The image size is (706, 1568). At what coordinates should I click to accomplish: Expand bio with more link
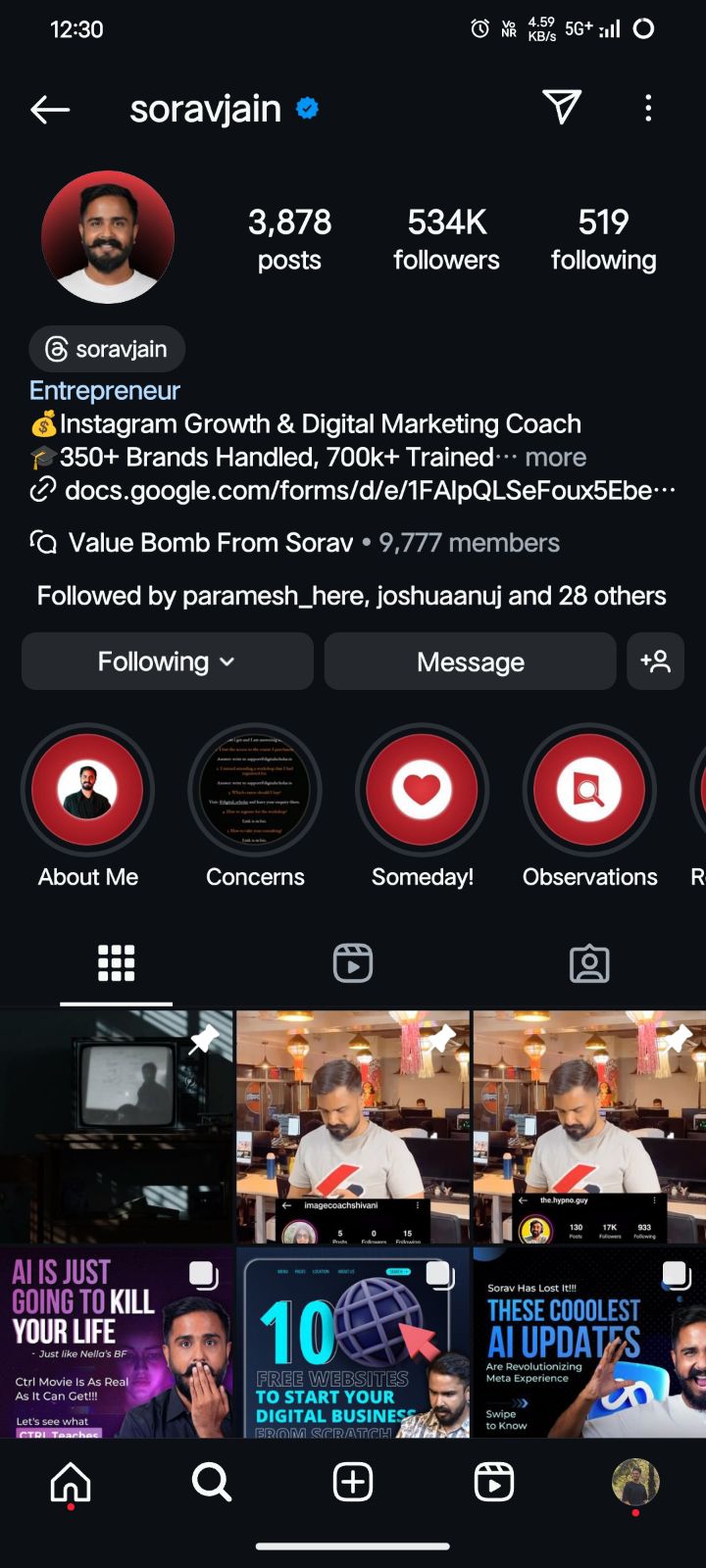coord(555,458)
